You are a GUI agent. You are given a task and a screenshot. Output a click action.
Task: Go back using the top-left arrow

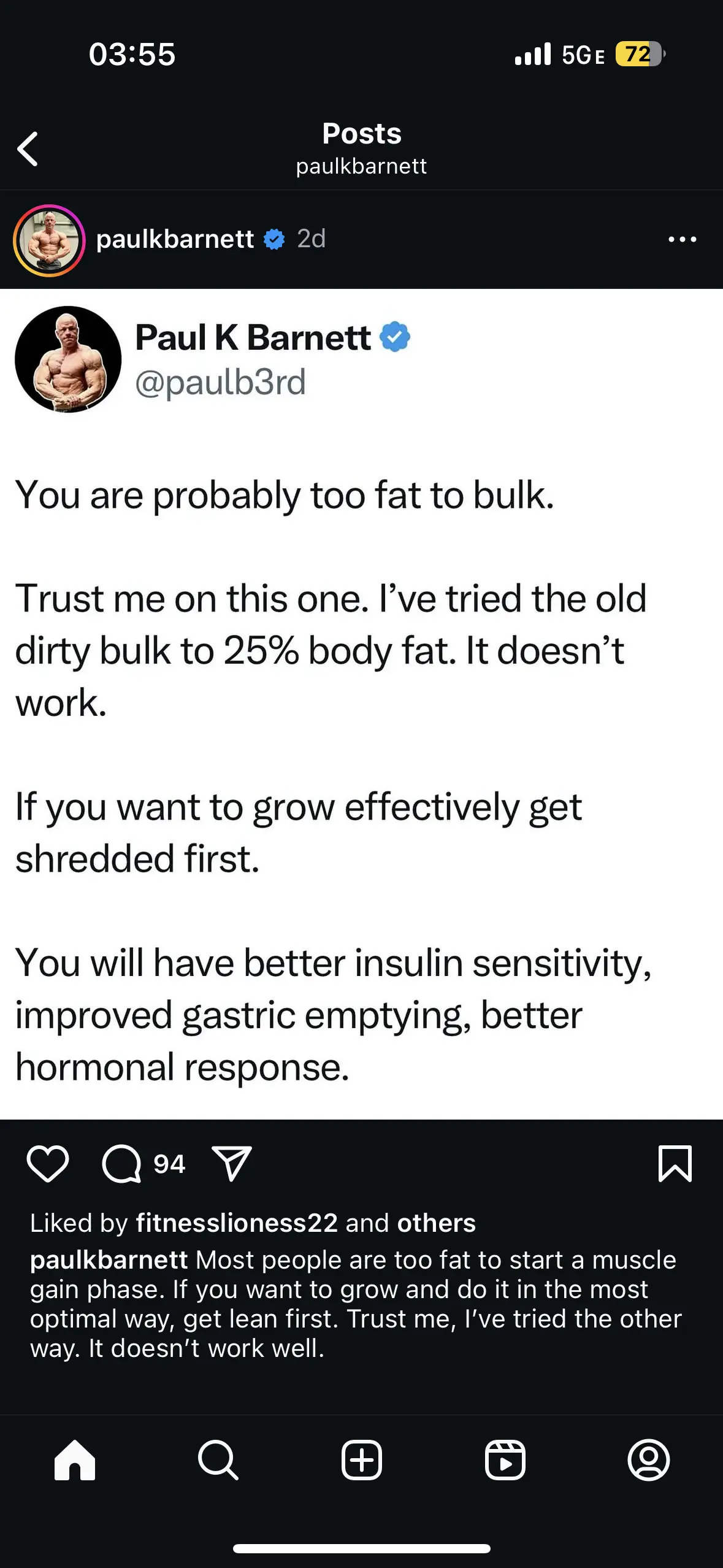coord(28,149)
